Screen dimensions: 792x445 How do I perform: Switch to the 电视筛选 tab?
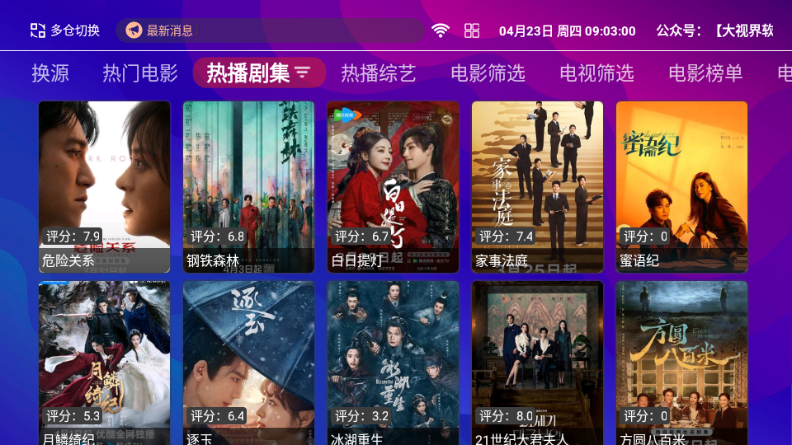(597, 73)
